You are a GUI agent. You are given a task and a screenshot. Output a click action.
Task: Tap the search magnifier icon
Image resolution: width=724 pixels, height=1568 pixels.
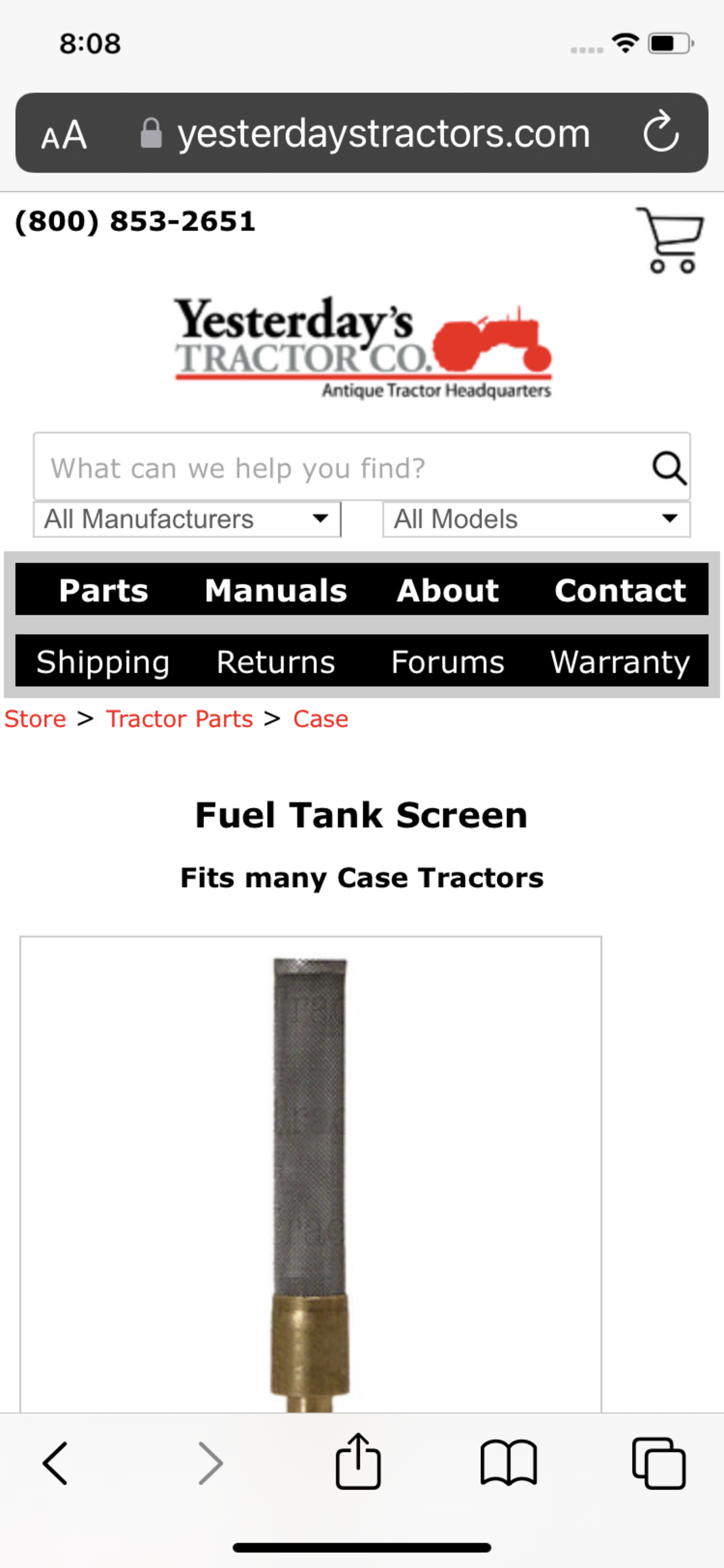pos(669,467)
